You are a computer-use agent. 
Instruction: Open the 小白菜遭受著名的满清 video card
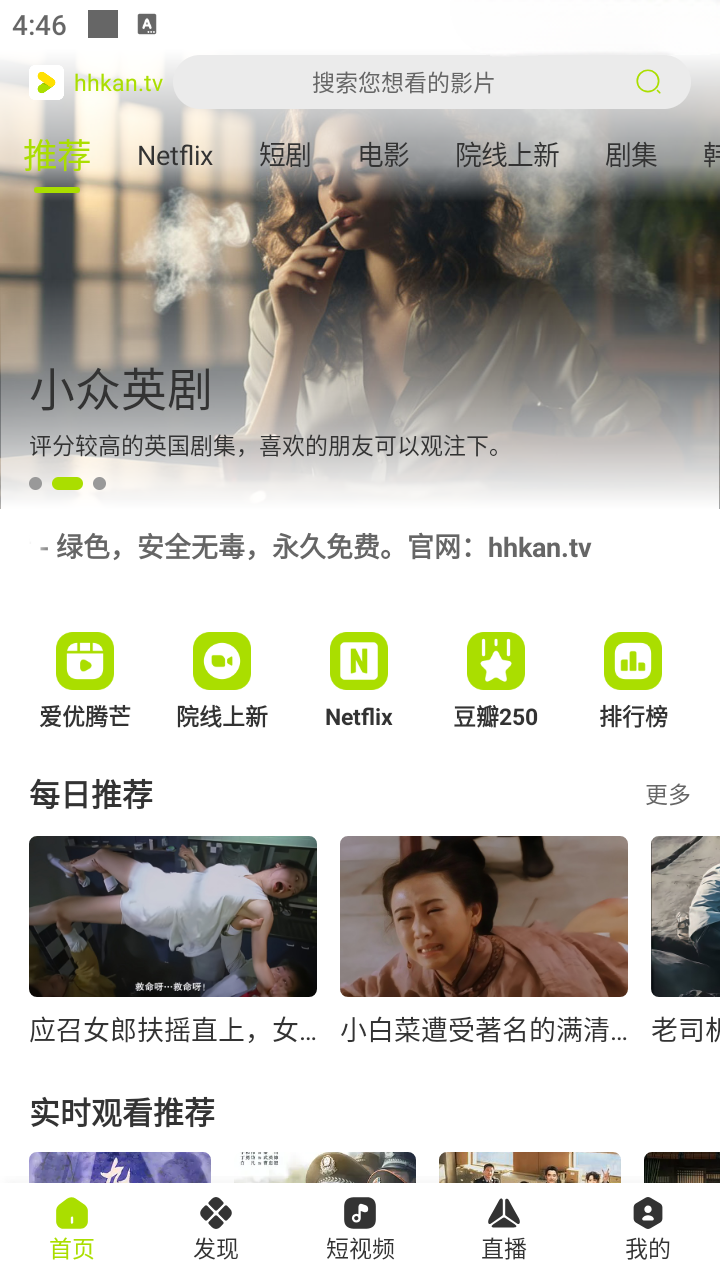tap(484, 917)
